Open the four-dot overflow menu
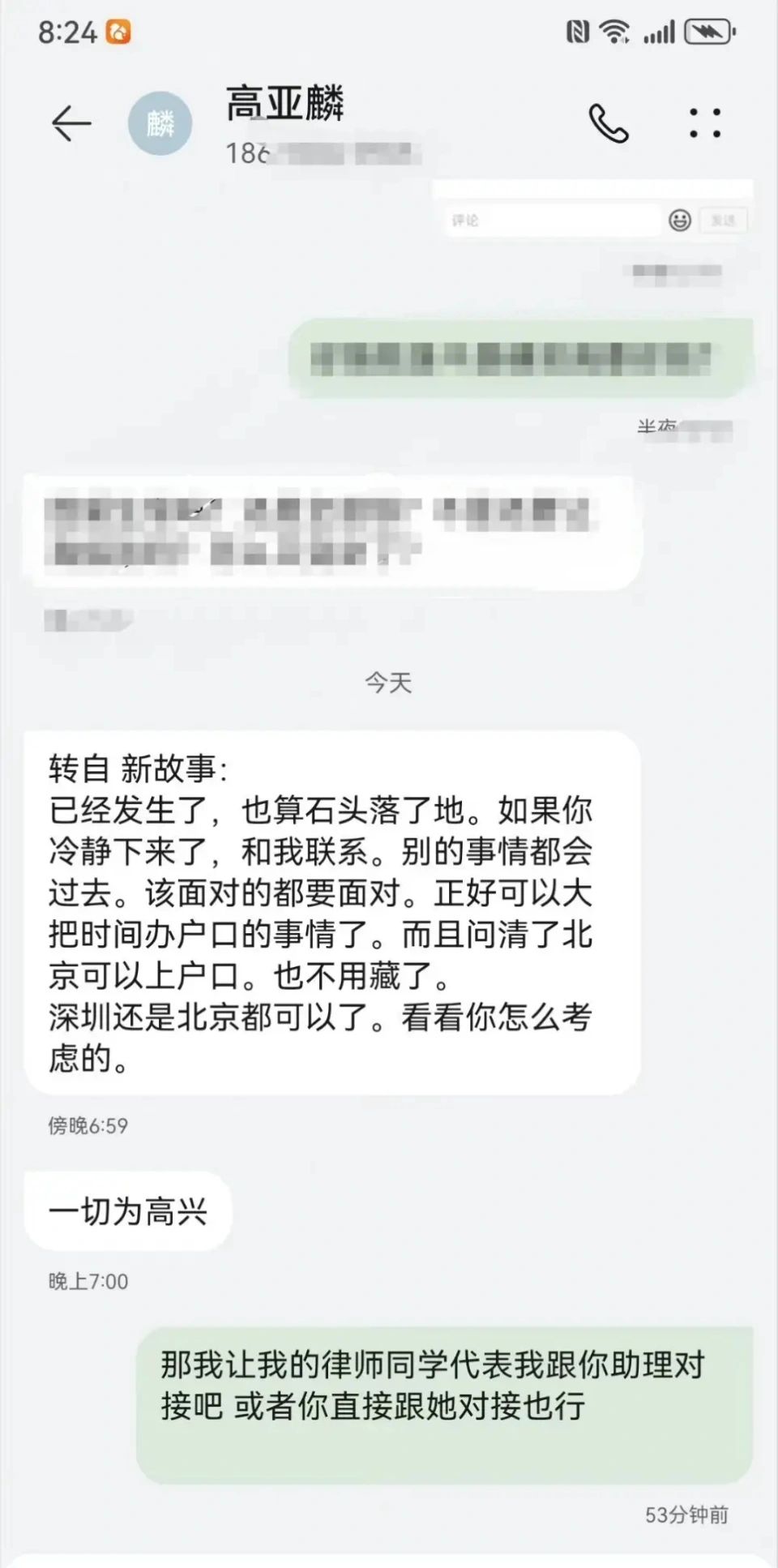The height and width of the screenshot is (1568, 778). pyautogui.click(x=704, y=123)
